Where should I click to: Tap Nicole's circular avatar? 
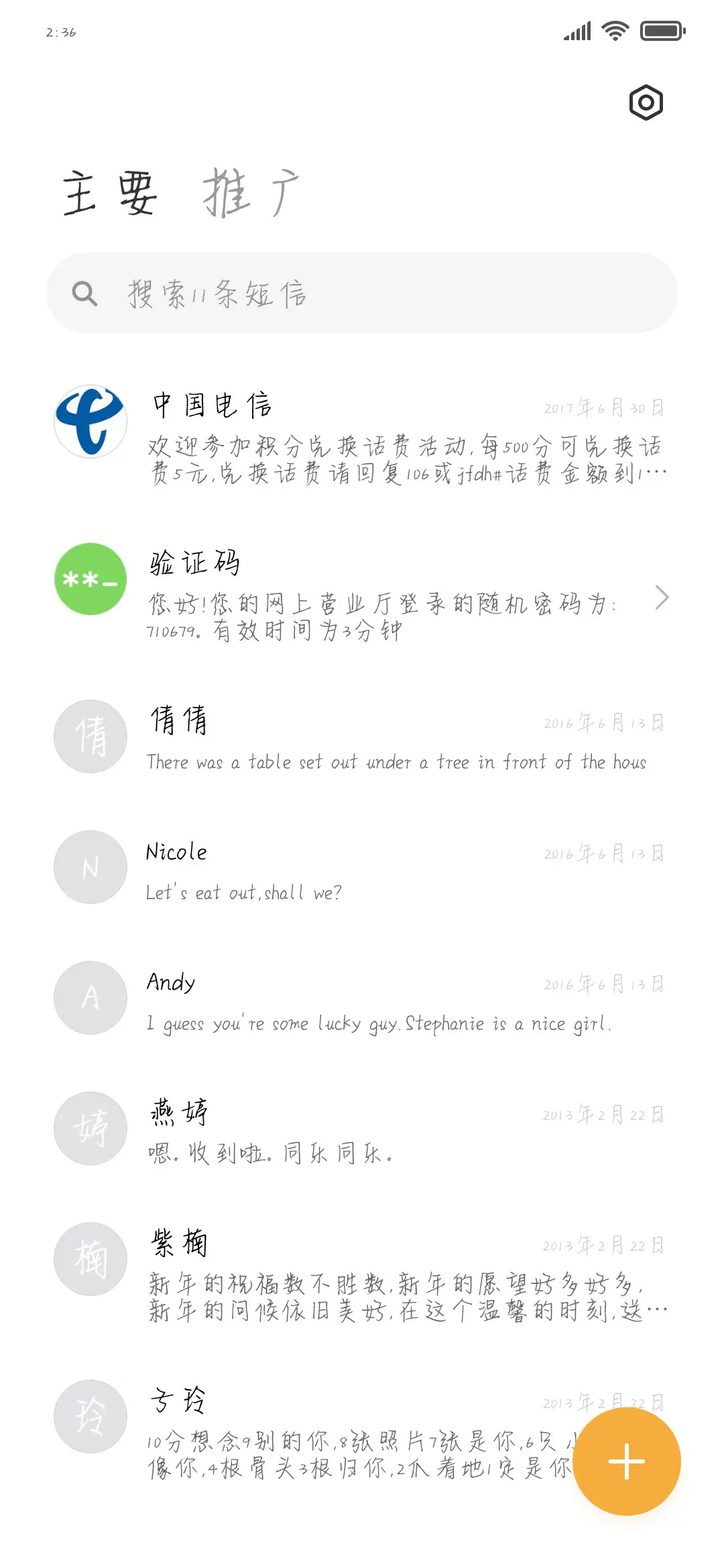(90, 867)
